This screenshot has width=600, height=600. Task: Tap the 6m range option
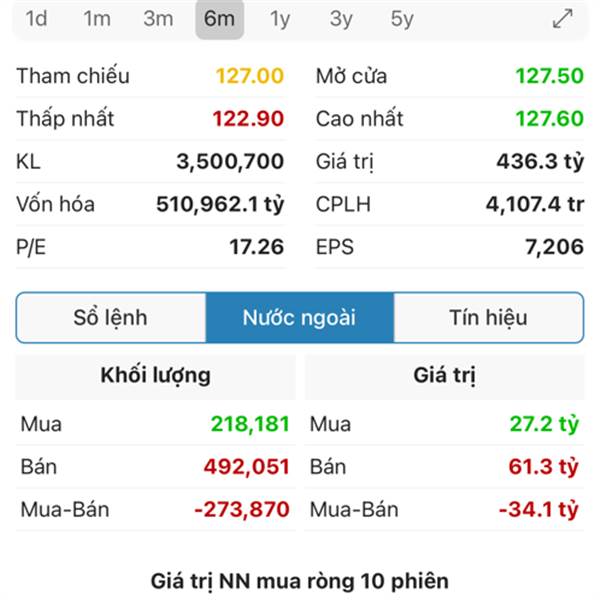(x=219, y=19)
